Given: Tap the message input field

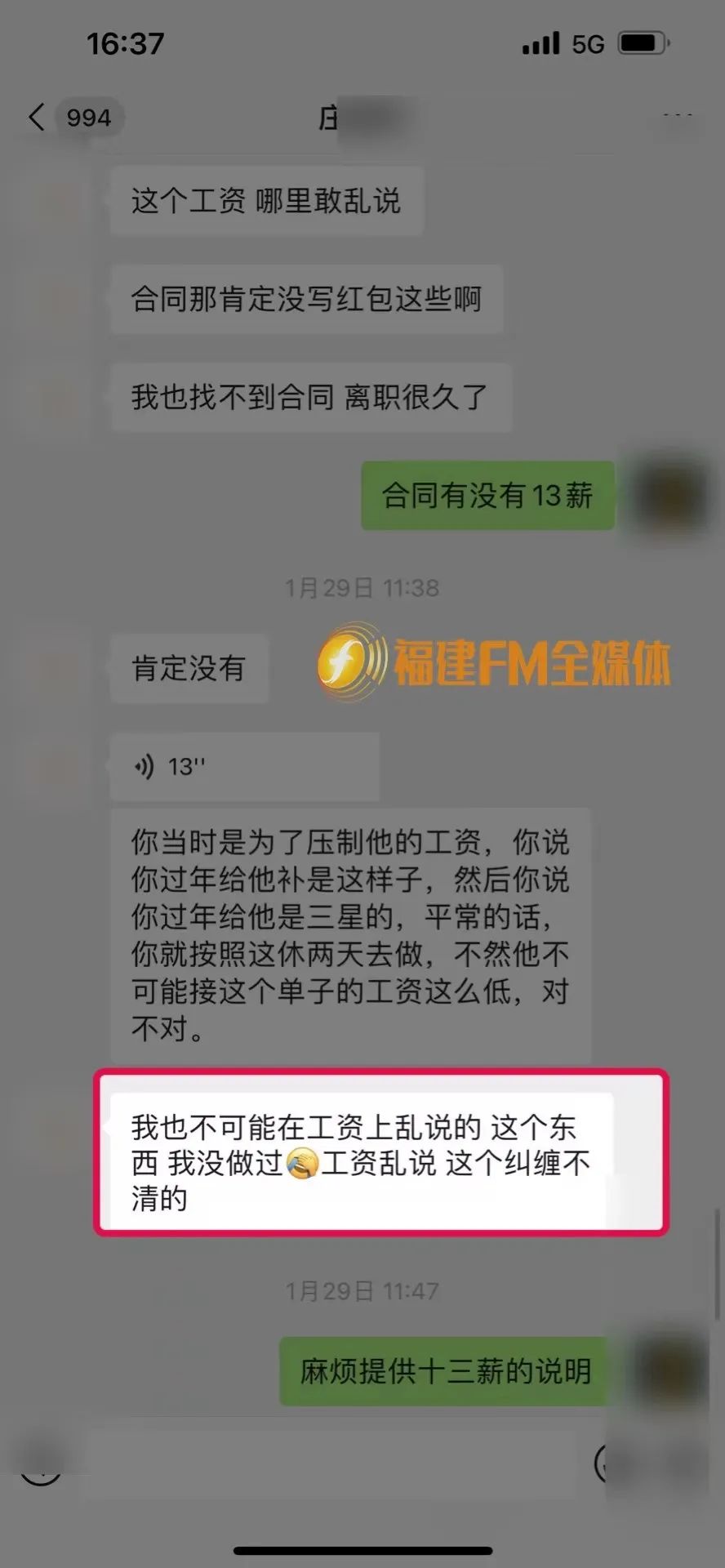Looking at the screenshot, I should point(327,1463).
